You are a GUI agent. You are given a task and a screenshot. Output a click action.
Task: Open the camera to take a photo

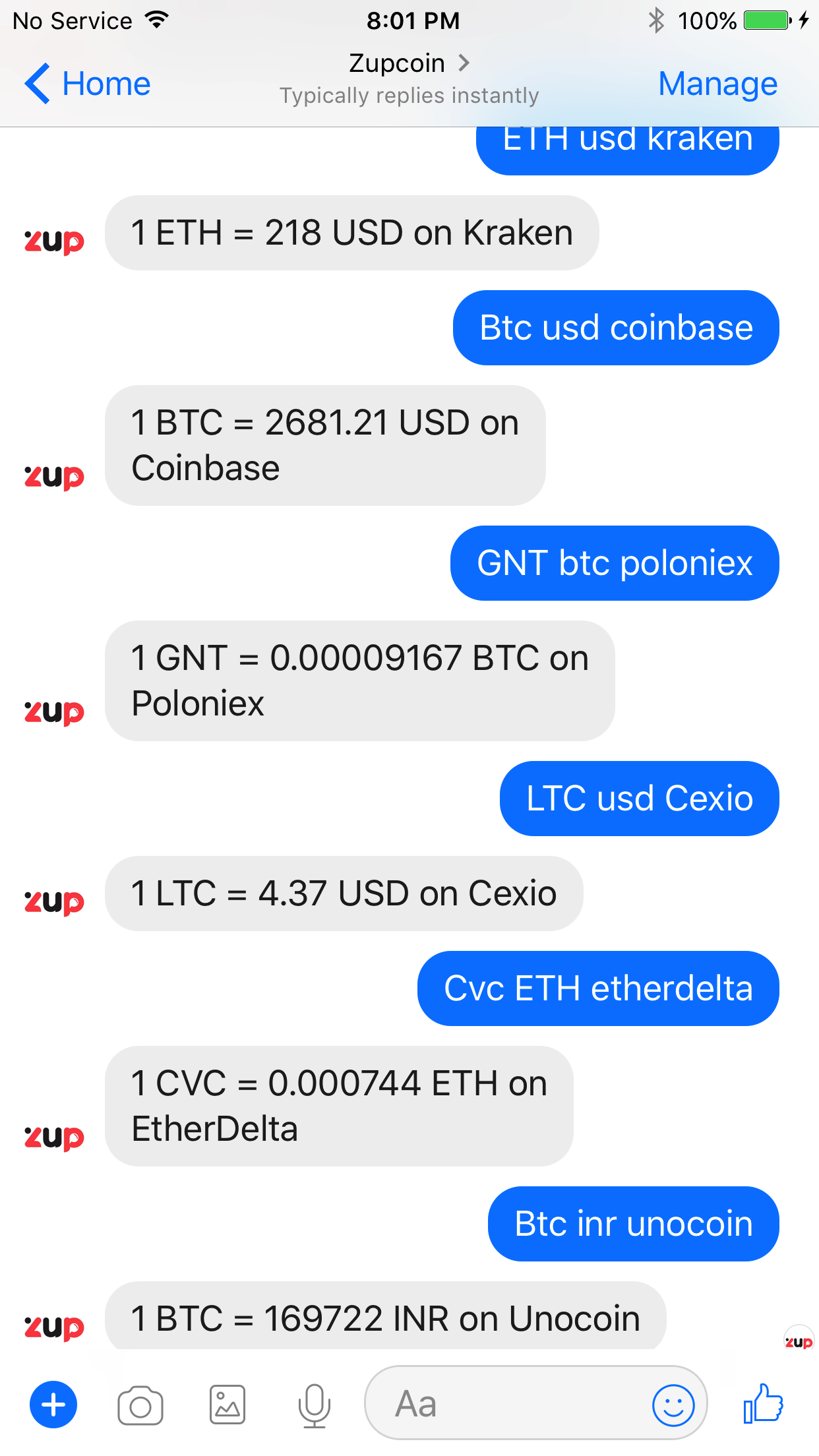click(x=140, y=1405)
